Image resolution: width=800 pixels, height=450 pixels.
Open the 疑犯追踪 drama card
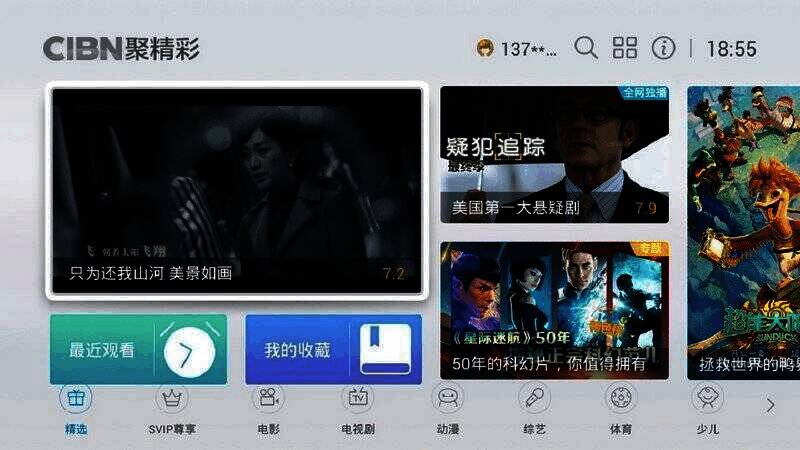554,154
